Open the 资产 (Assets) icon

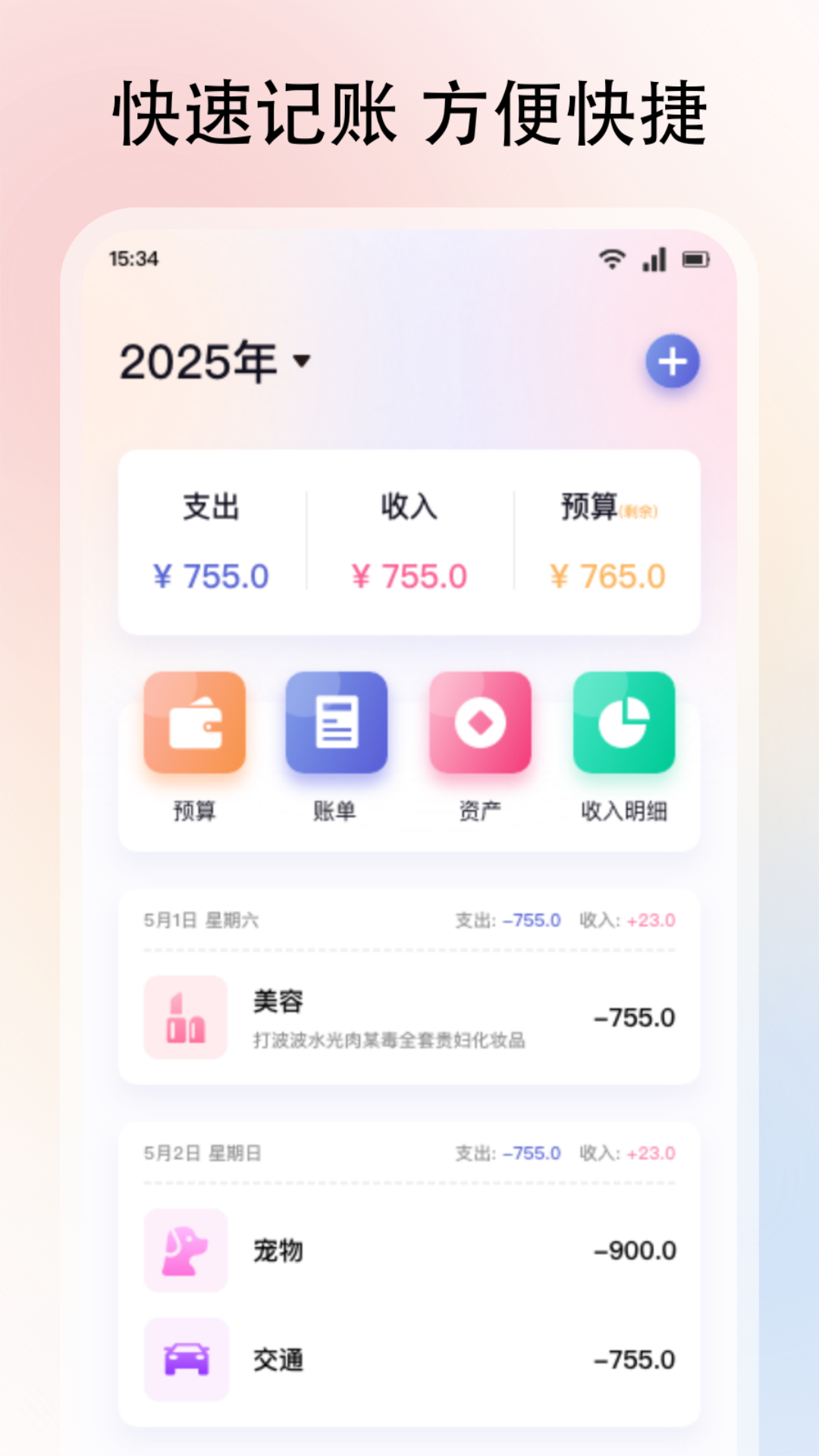(x=480, y=723)
